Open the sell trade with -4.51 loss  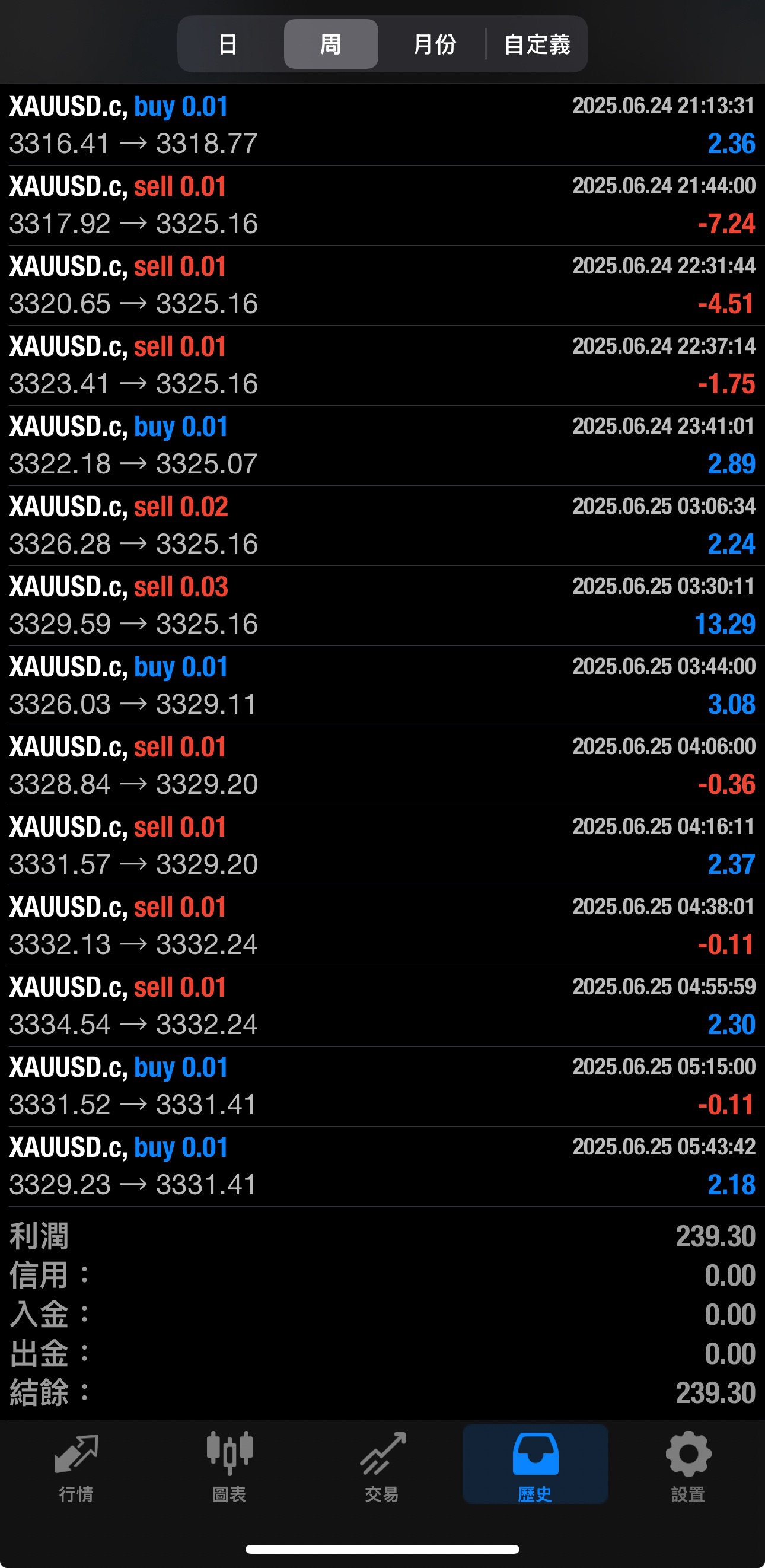pos(382,285)
